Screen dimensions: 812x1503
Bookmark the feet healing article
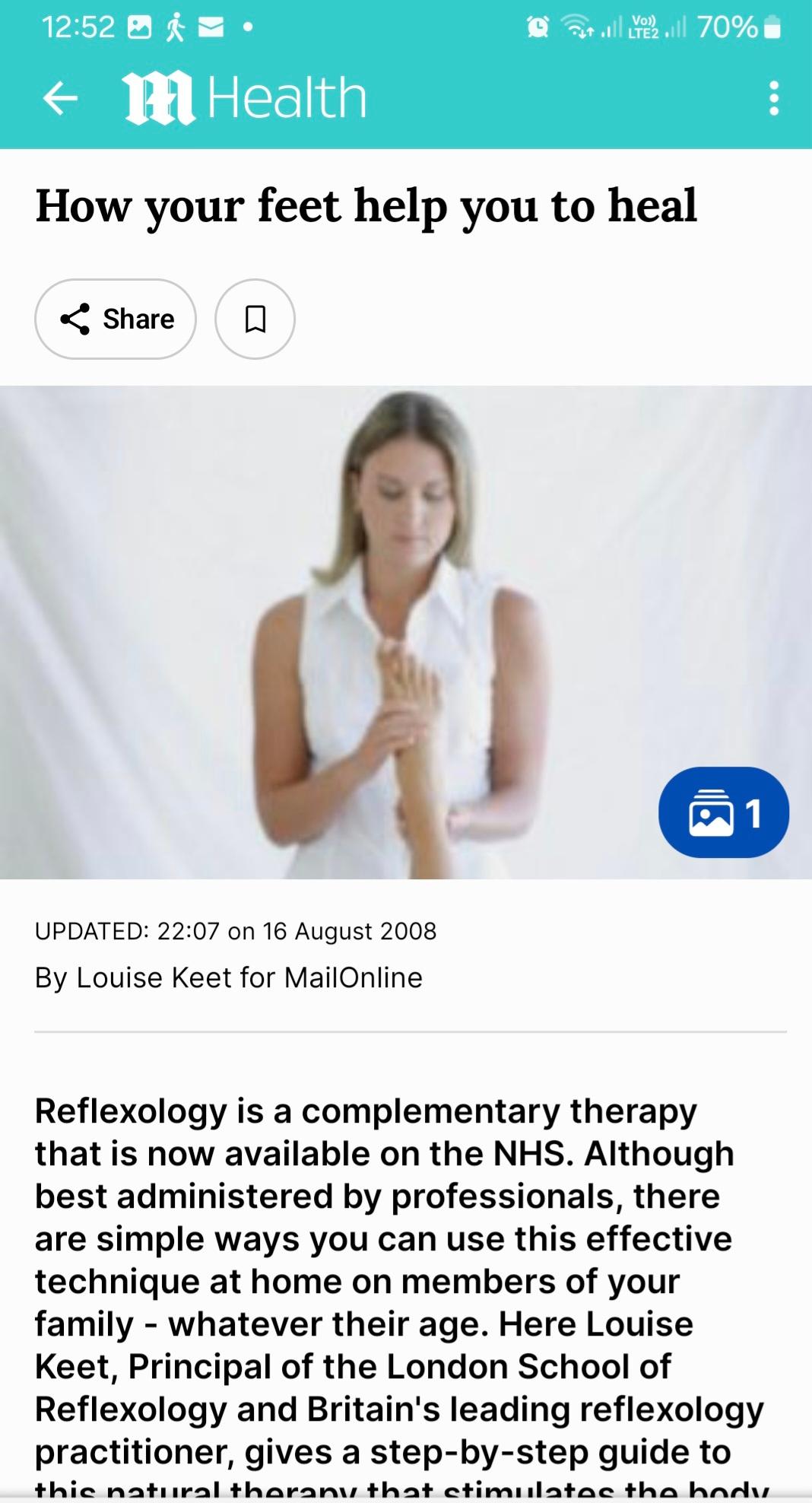click(255, 319)
